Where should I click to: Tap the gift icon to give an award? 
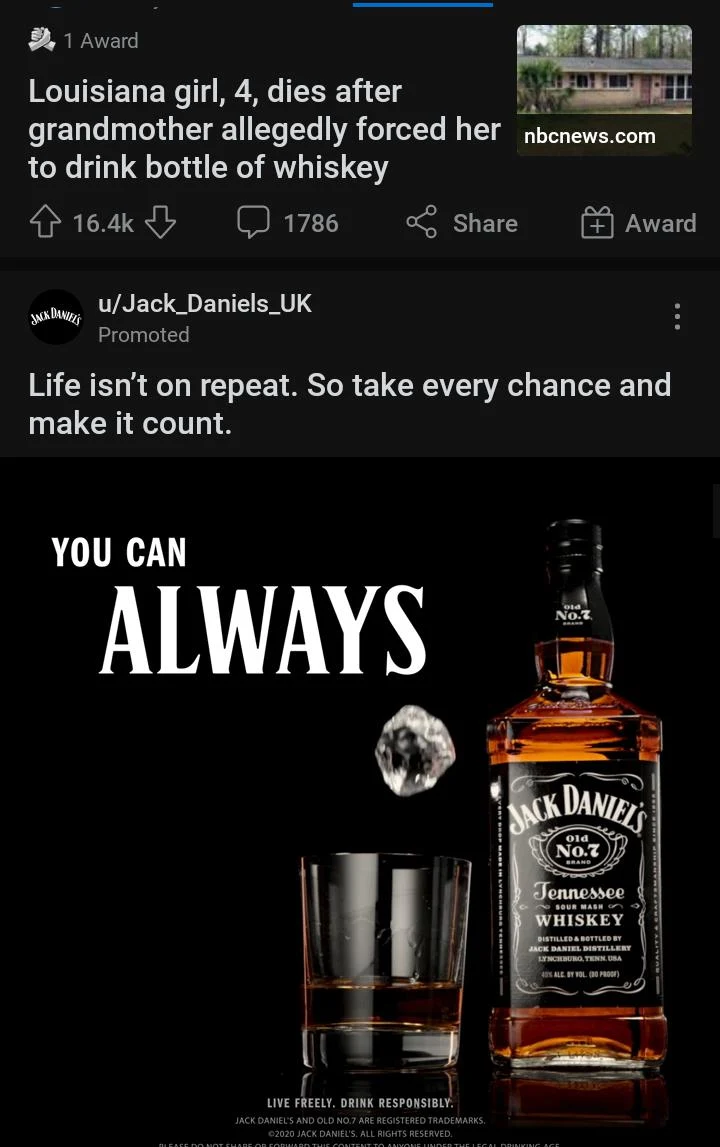coord(598,223)
